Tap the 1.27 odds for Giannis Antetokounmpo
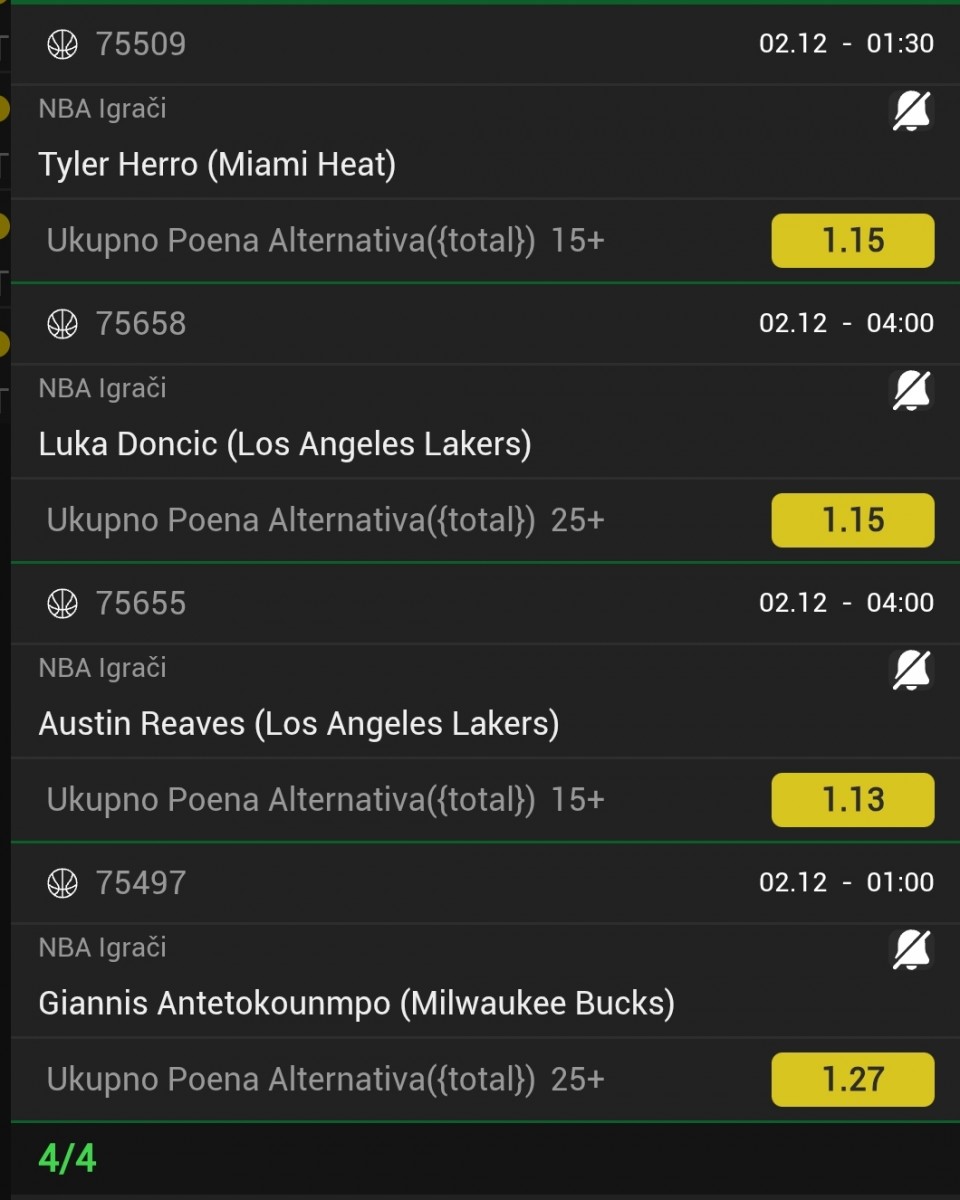Viewport: 960px width, 1200px height. click(x=852, y=1080)
